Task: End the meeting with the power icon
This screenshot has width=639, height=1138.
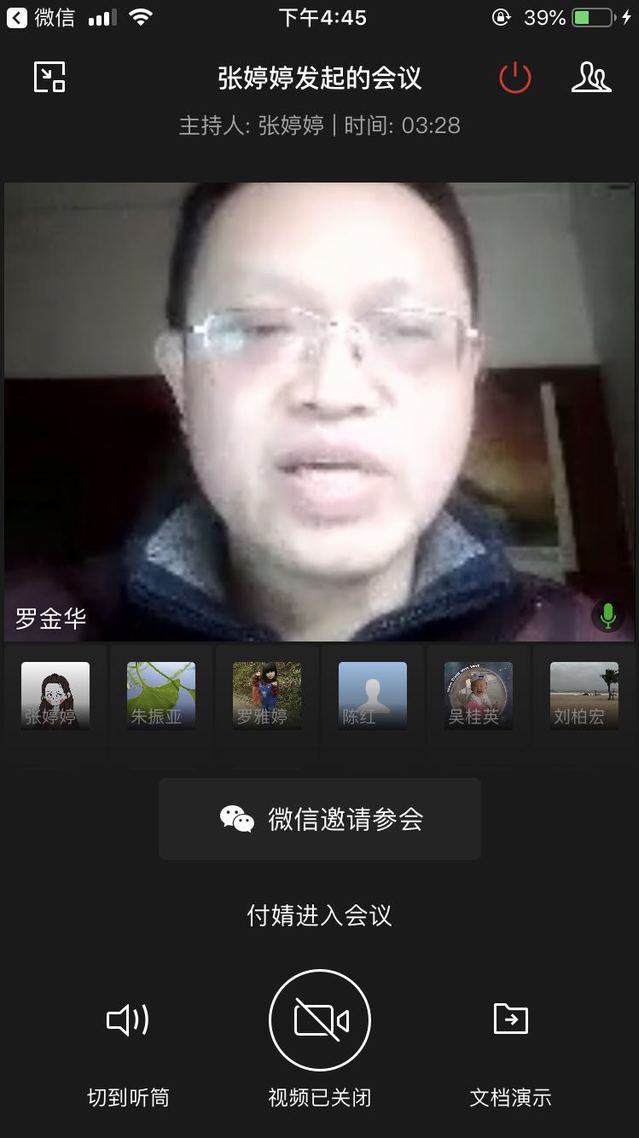Action: click(515, 77)
